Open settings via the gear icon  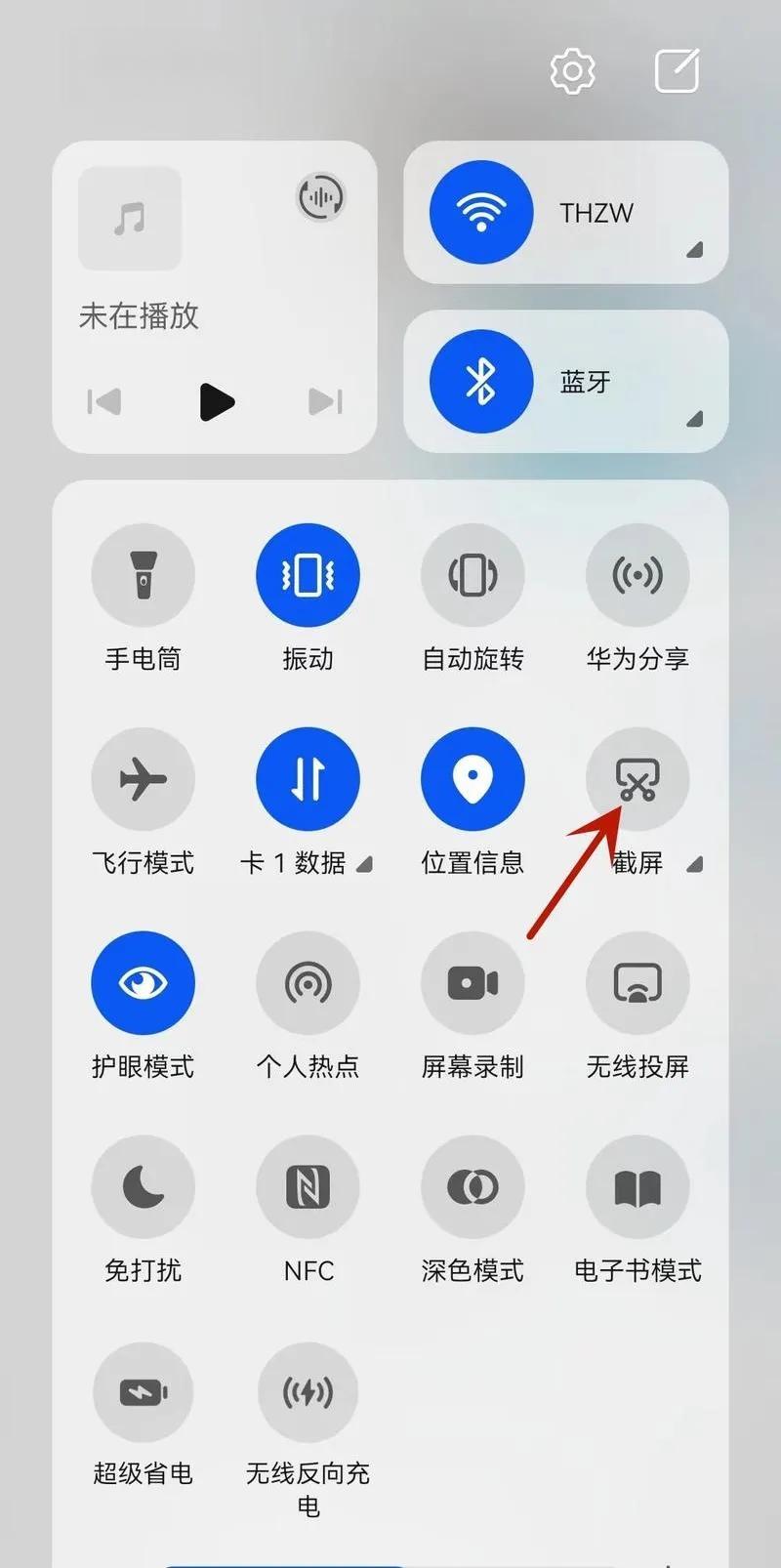tap(573, 70)
